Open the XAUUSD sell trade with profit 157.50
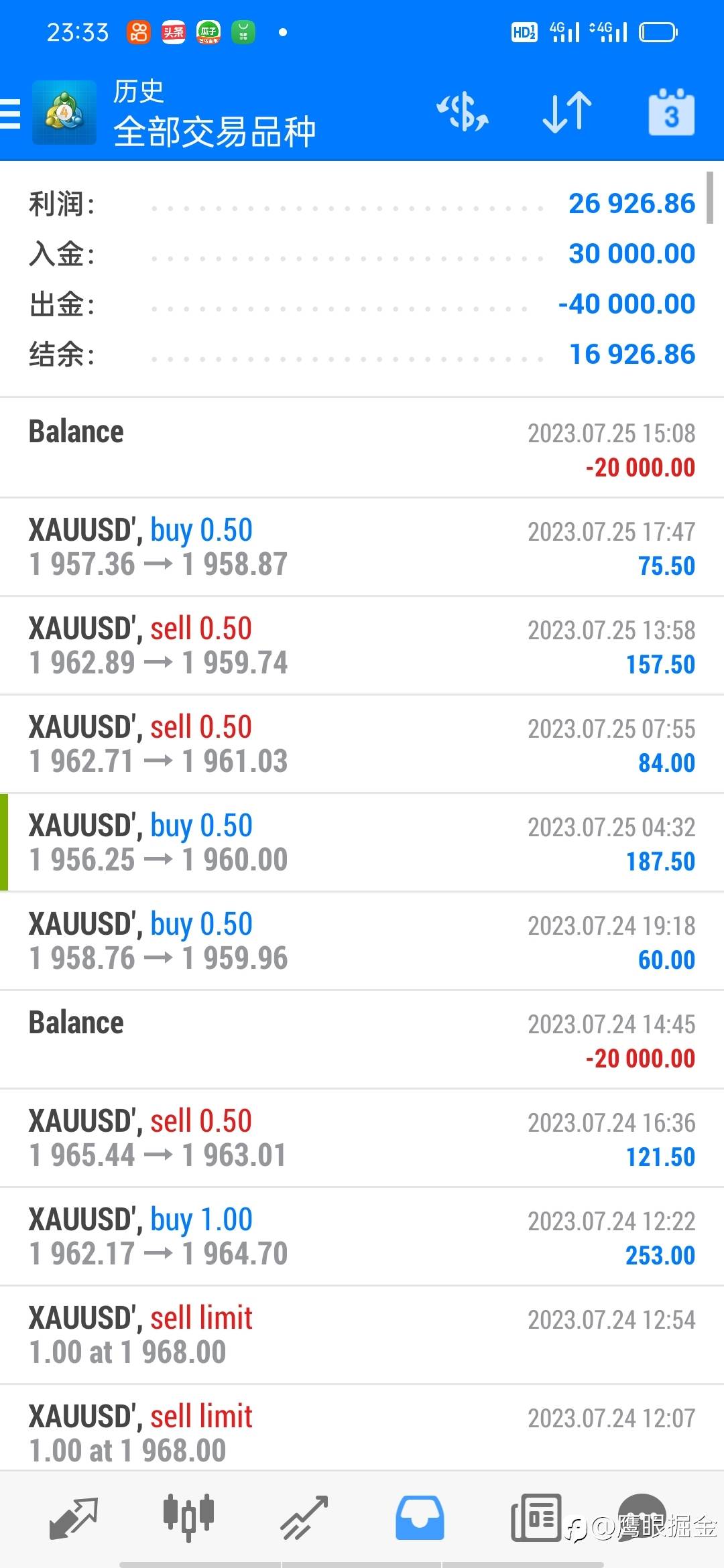 tap(362, 645)
